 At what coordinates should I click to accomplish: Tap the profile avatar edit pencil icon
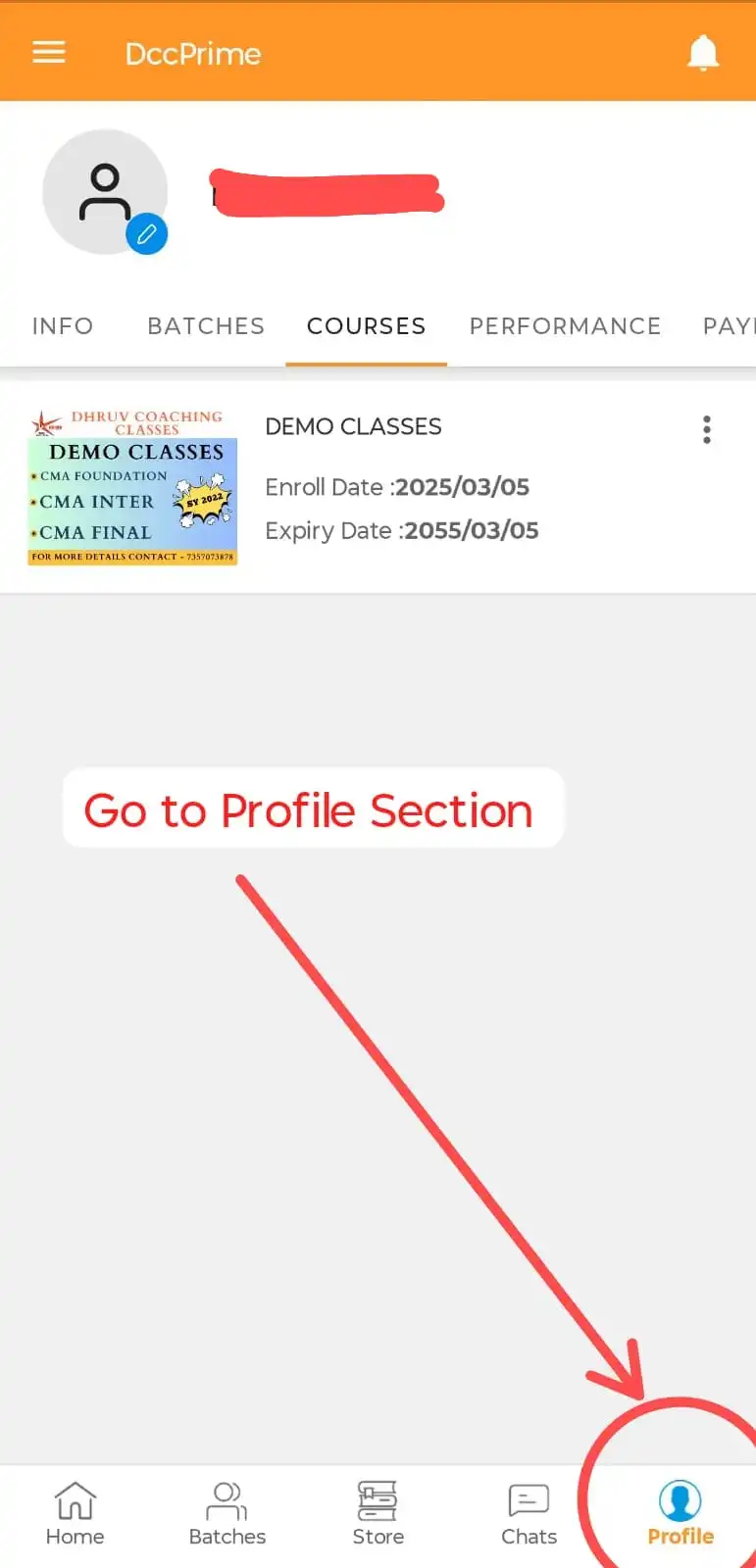click(x=147, y=235)
